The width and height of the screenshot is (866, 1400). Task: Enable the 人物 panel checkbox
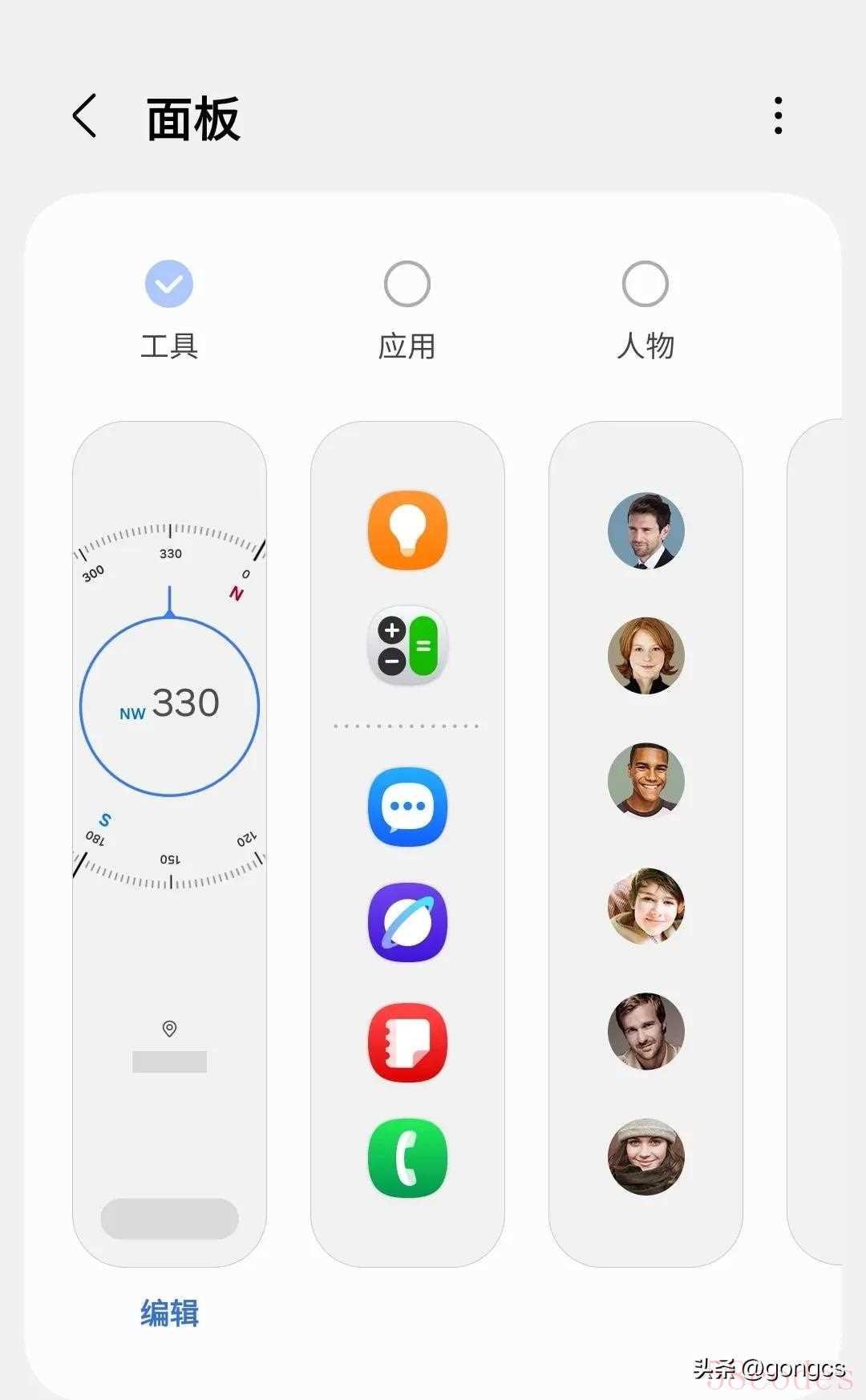pyautogui.click(x=645, y=284)
